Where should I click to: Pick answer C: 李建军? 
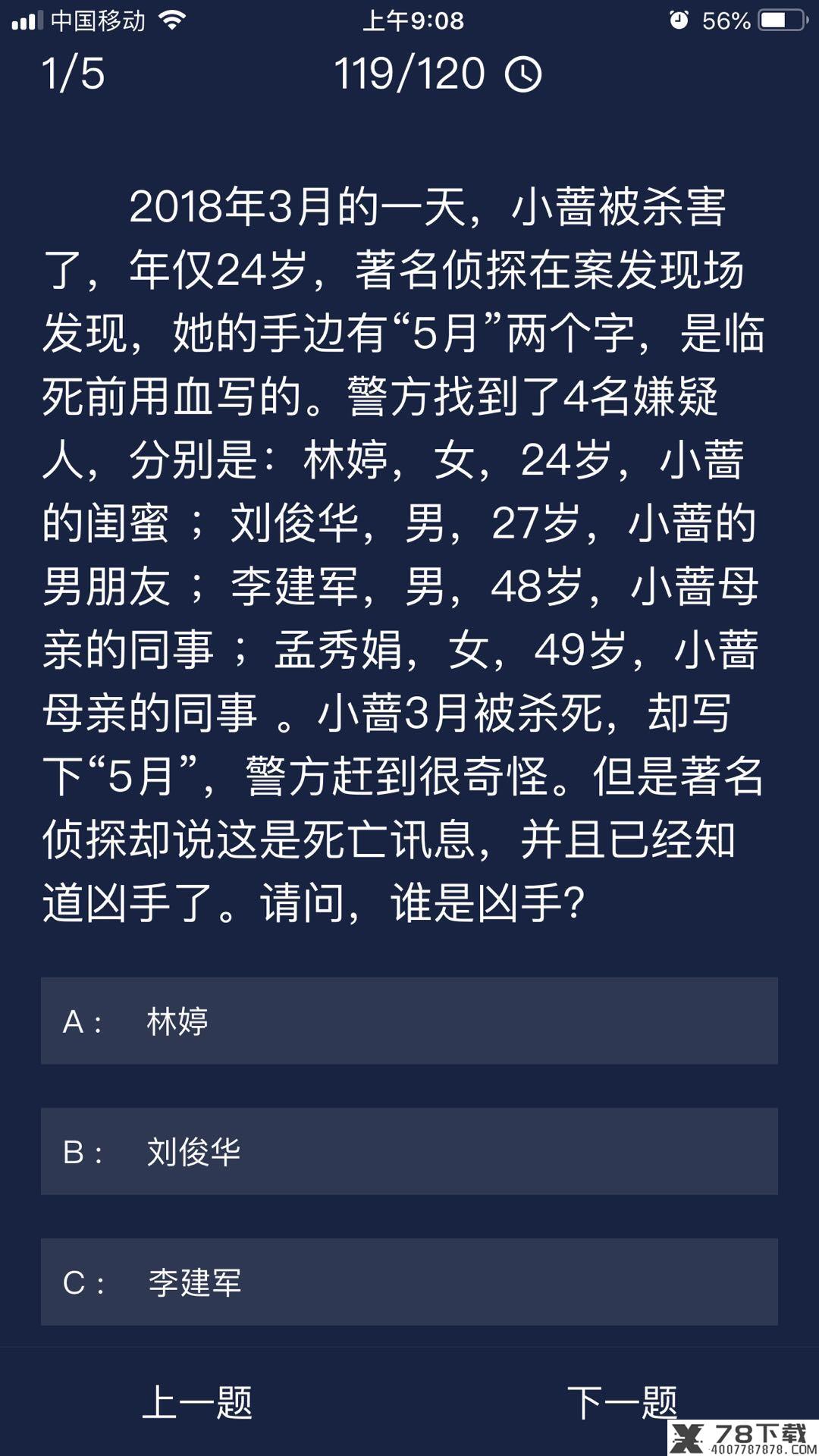click(x=409, y=1282)
